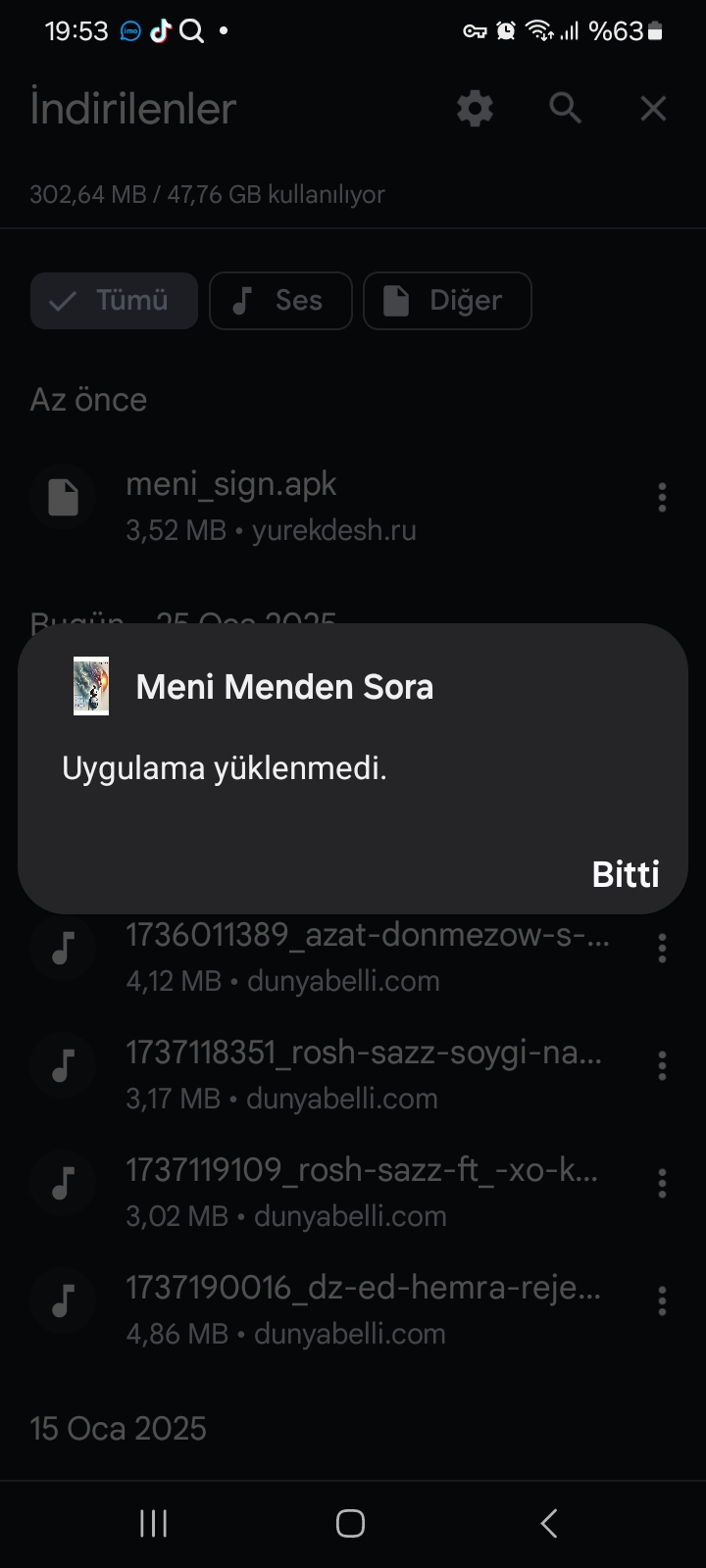This screenshot has width=706, height=1568.
Task: Open the dz-ed-hemra-reje audio file
Action: pyautogui.click(x=333, y=1309)
